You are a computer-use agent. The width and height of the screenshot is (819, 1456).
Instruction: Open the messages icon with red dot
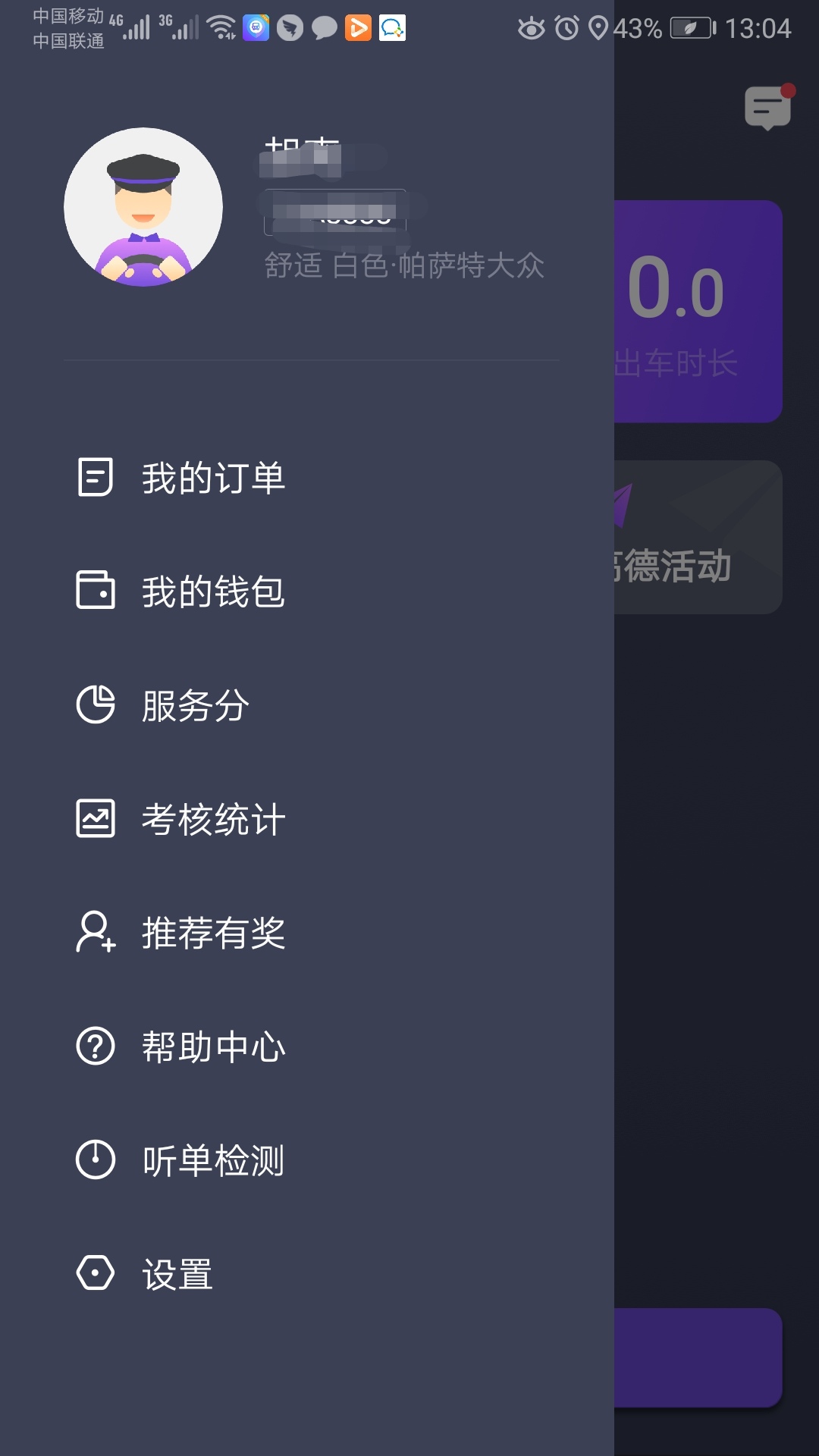point(768,108)
